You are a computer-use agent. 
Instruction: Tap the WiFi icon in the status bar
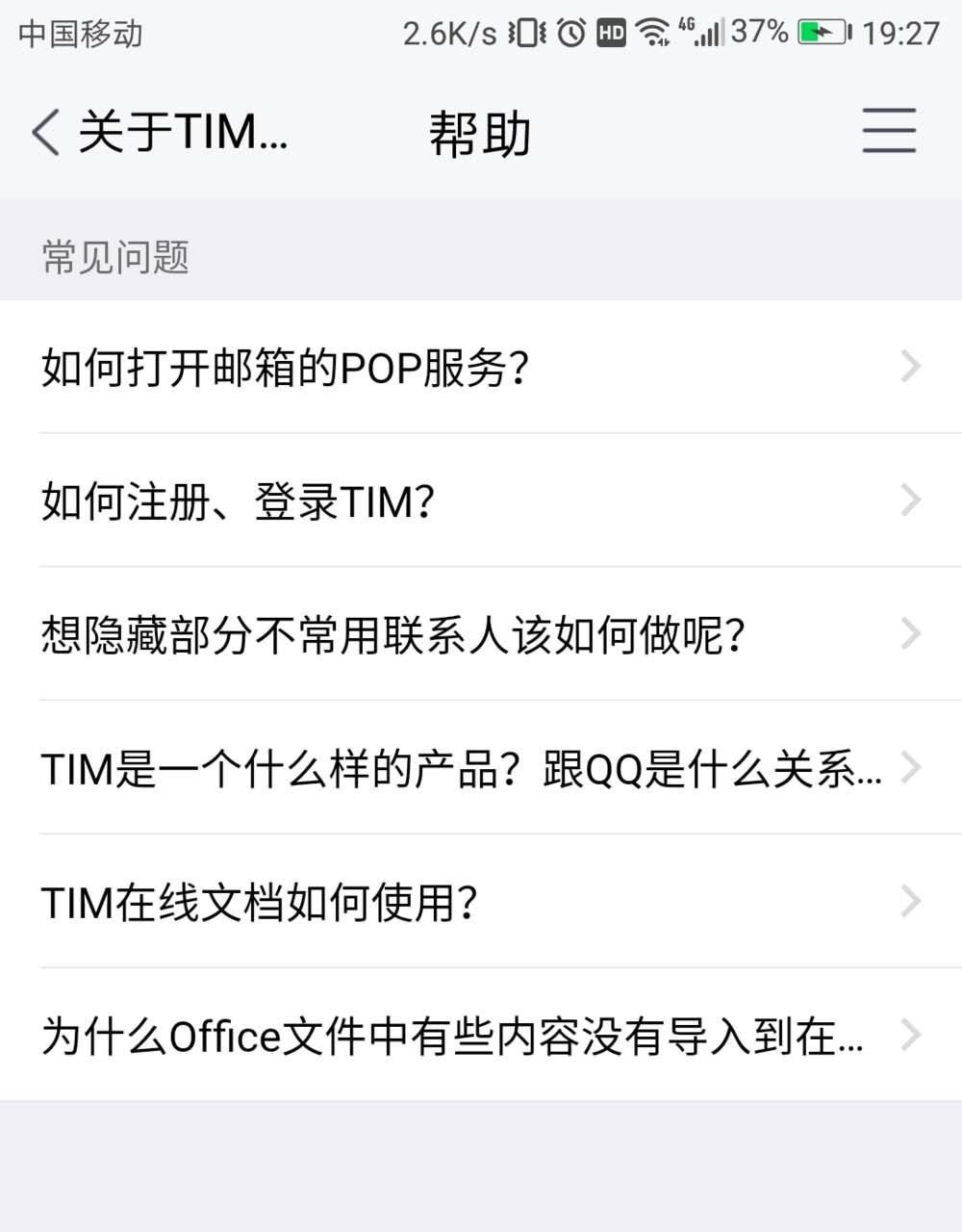tap(655, 32)
